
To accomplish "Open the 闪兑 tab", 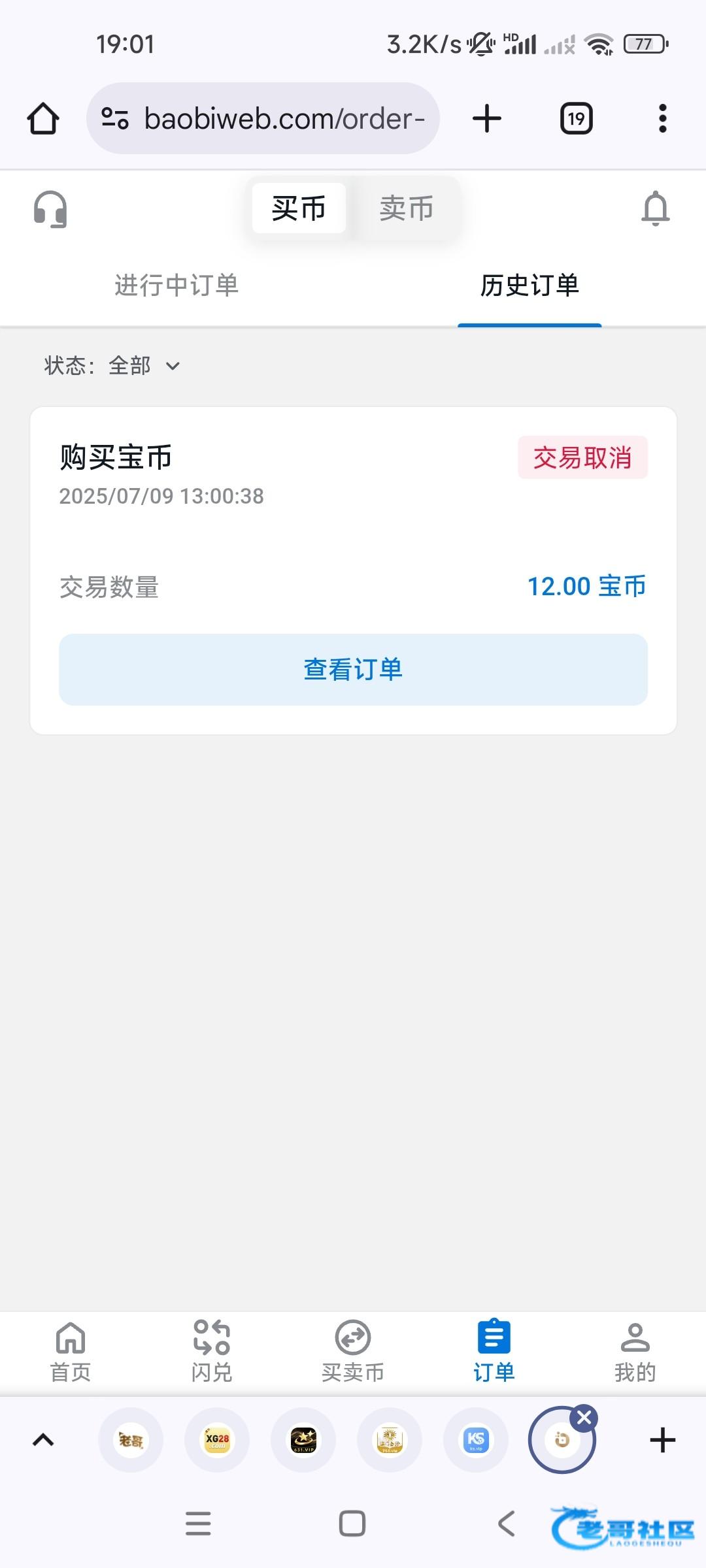I will pos(212,1351).
